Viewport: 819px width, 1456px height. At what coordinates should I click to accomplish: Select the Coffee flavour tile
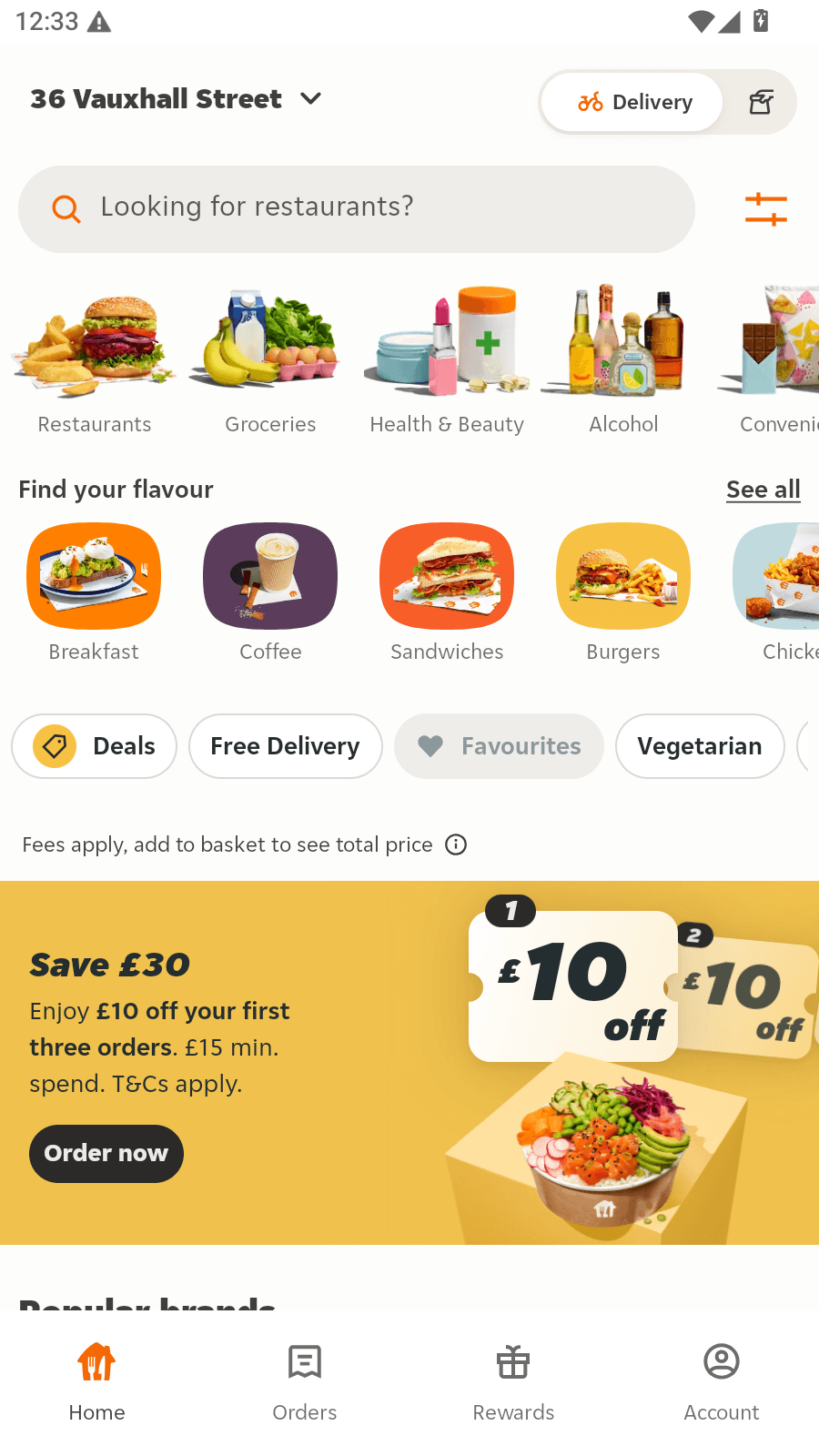pos(270,592)
